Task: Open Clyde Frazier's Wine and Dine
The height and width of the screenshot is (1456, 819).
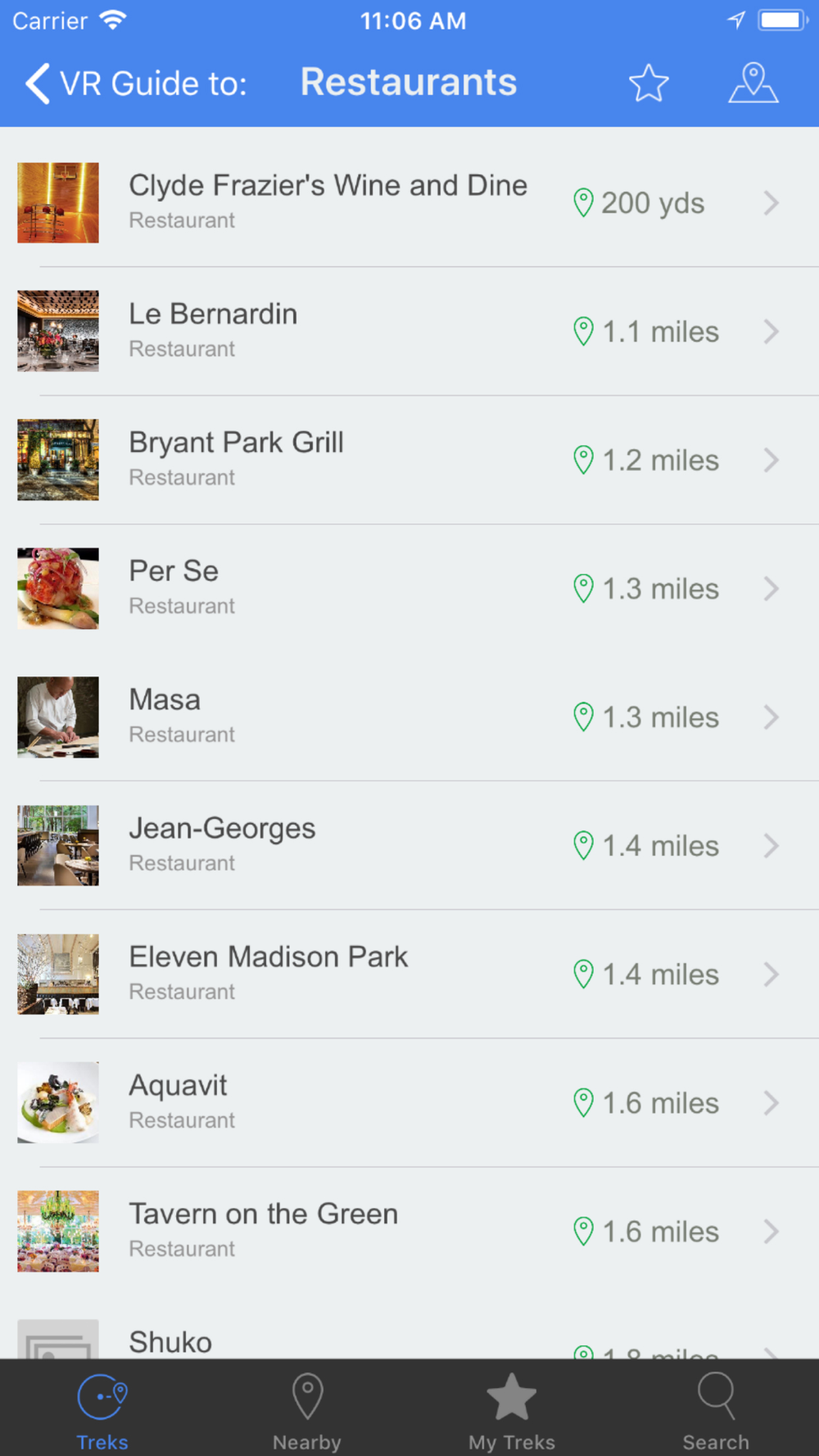Action: [409, 202]
